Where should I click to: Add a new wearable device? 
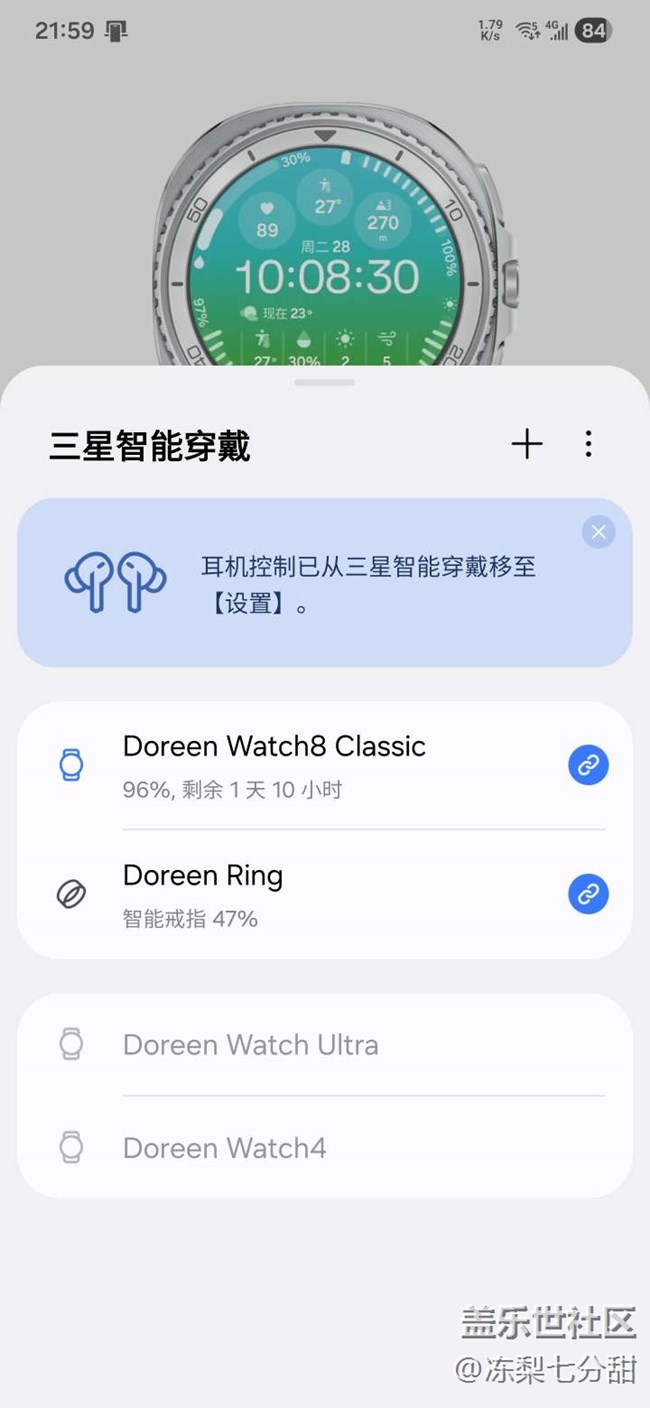[527, 444]
